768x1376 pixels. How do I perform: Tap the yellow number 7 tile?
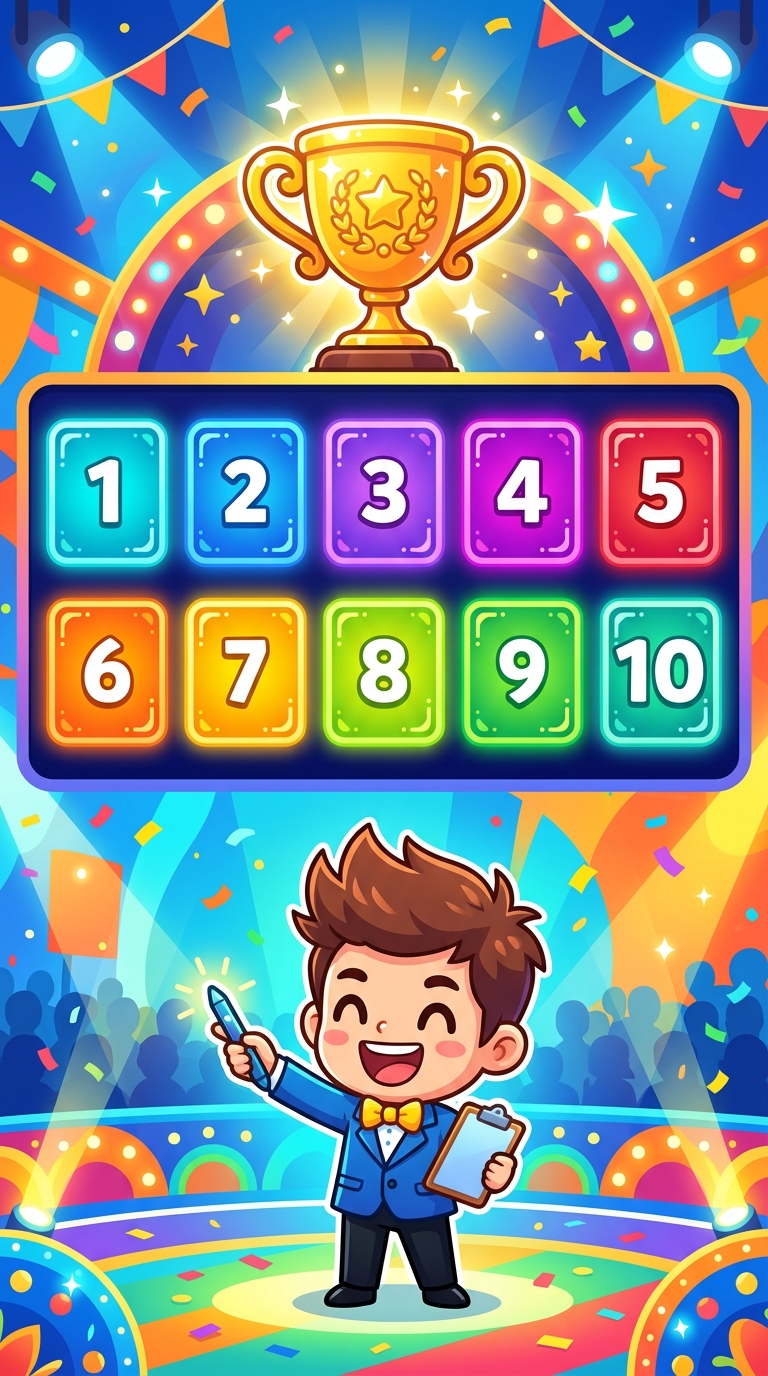[245, 672]
